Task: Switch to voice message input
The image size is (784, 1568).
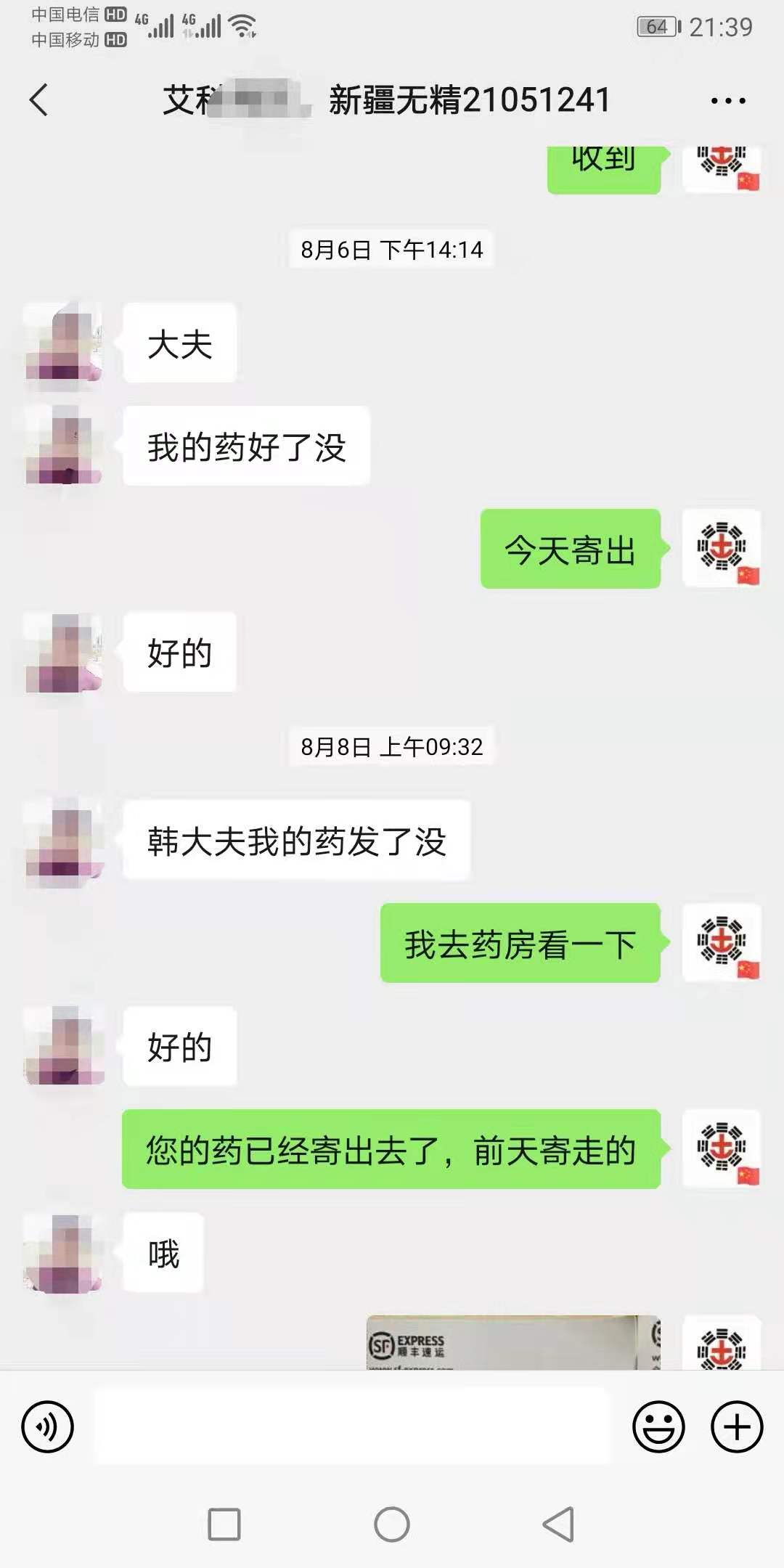Action: point(48,1426)
